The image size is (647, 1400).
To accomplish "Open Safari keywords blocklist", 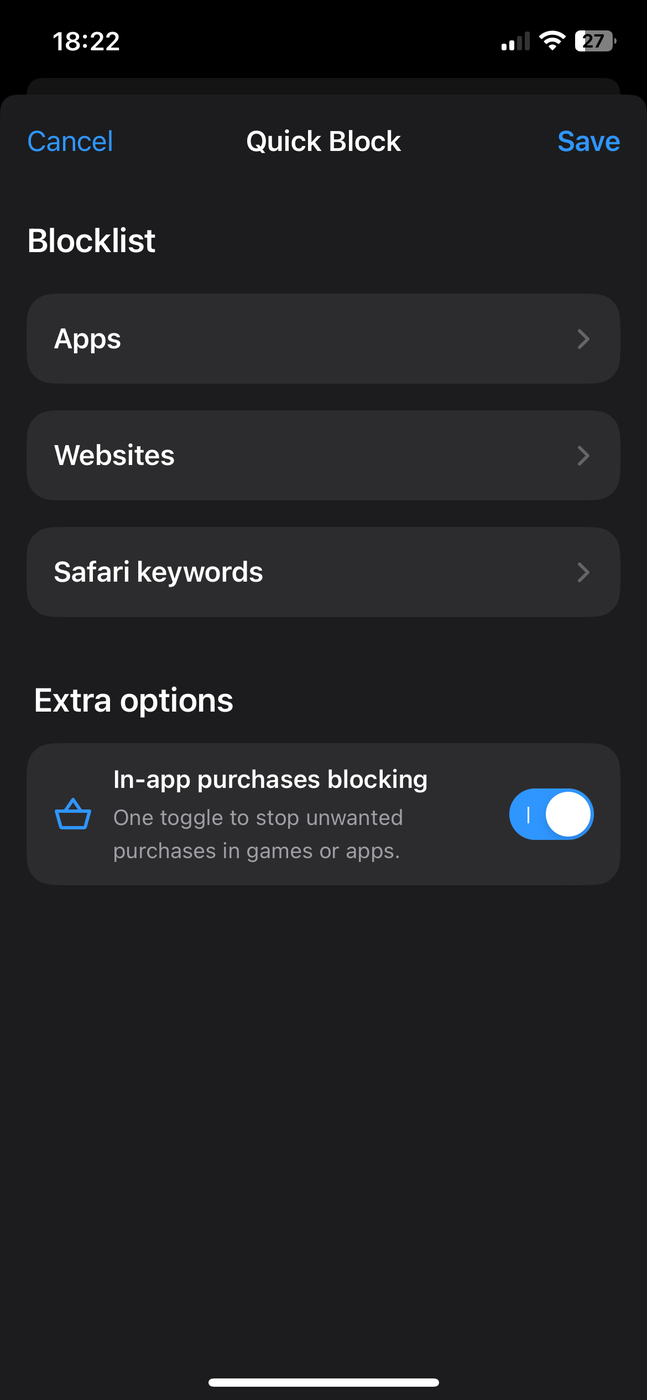I will coord(323,572).
